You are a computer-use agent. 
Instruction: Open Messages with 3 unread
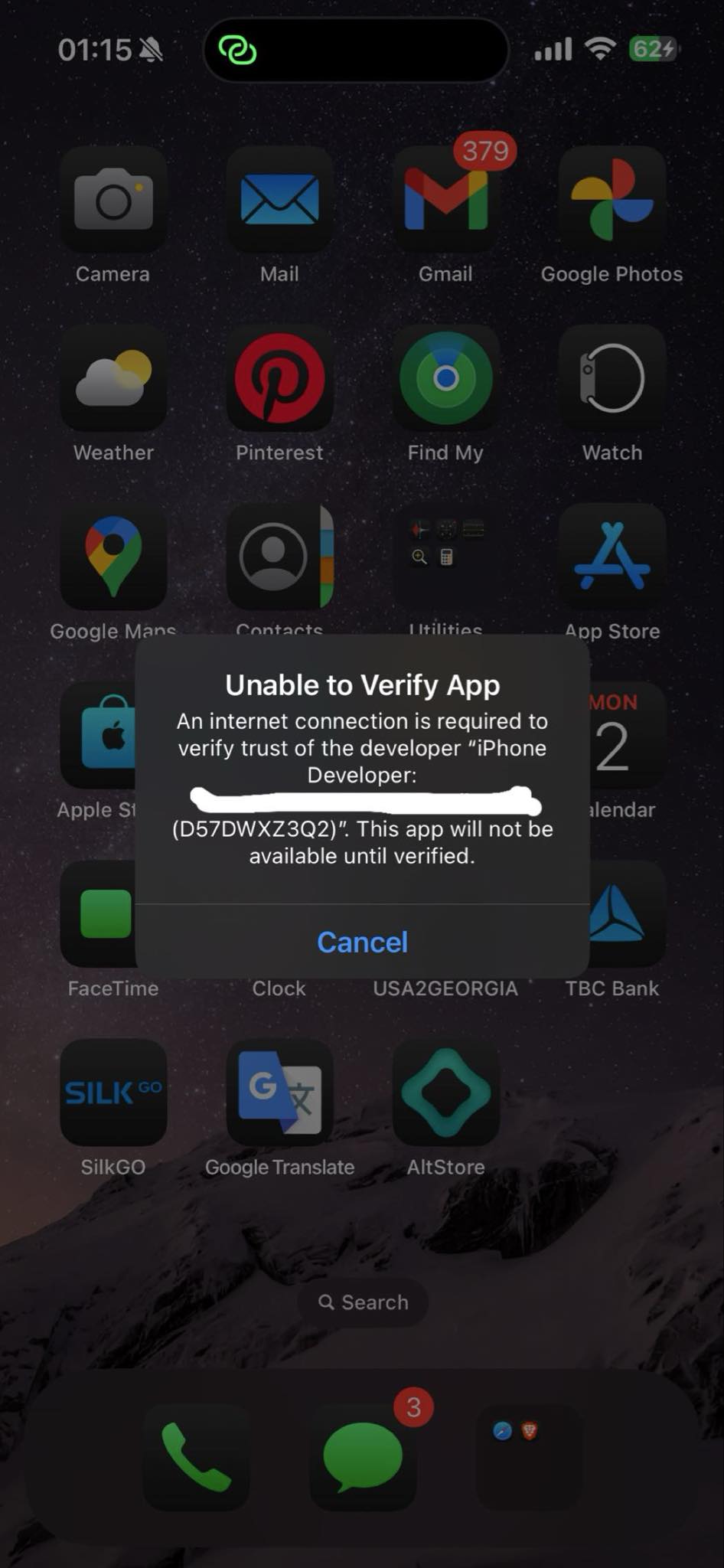tap(363, 1457)
